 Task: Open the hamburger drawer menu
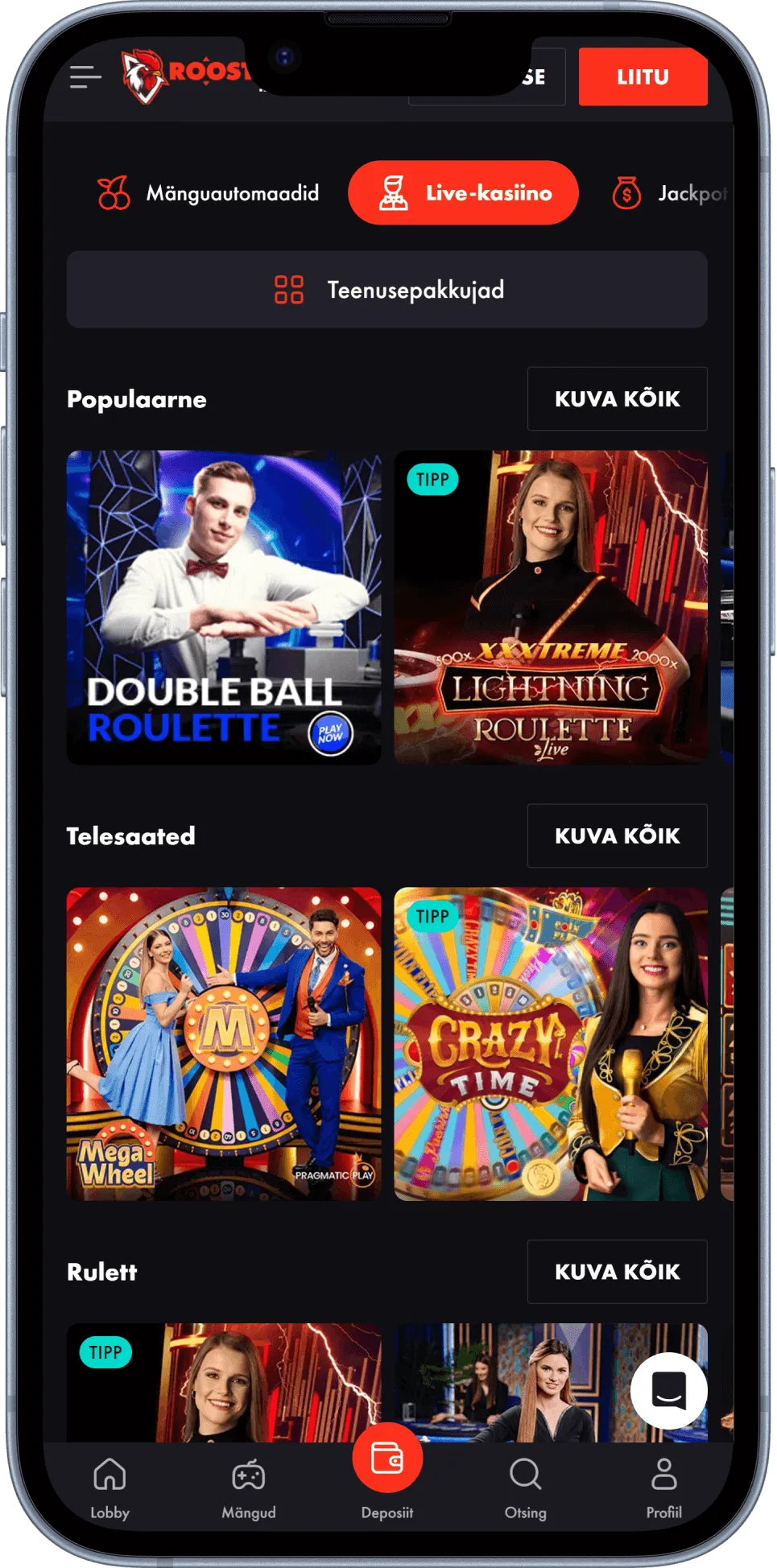point(85,77)
